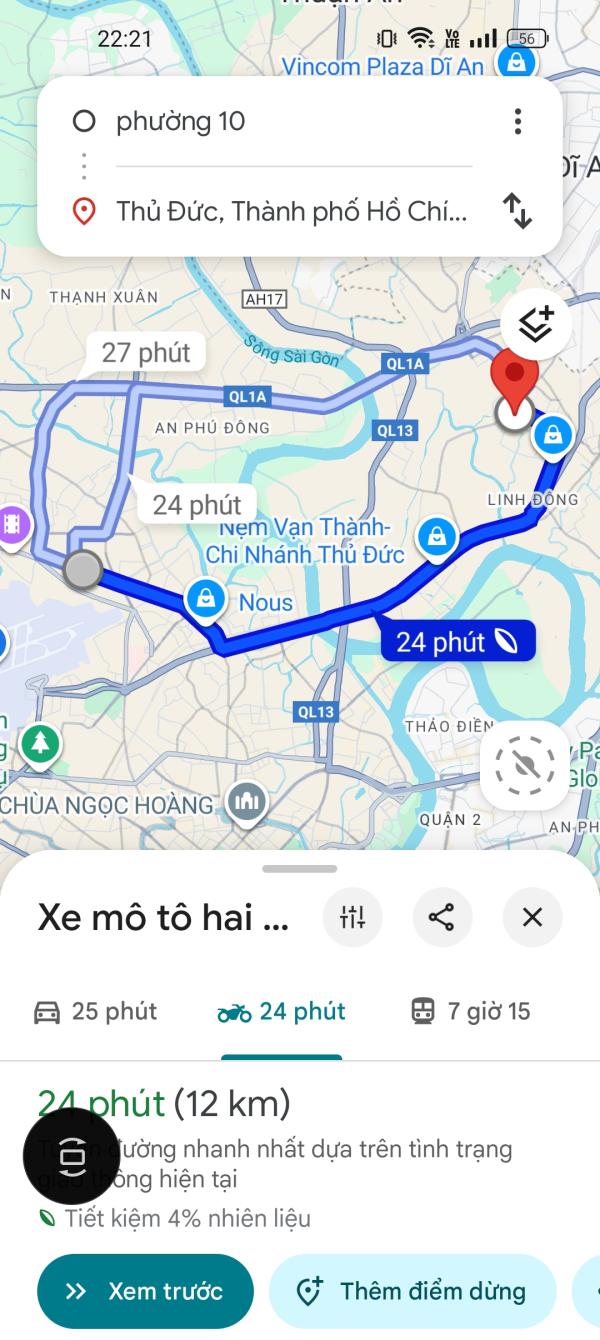The height and width of the screenshot is (1340, 600).
Task: Add a stop with Thêm điểm dừng
Action: (412, 1291)
